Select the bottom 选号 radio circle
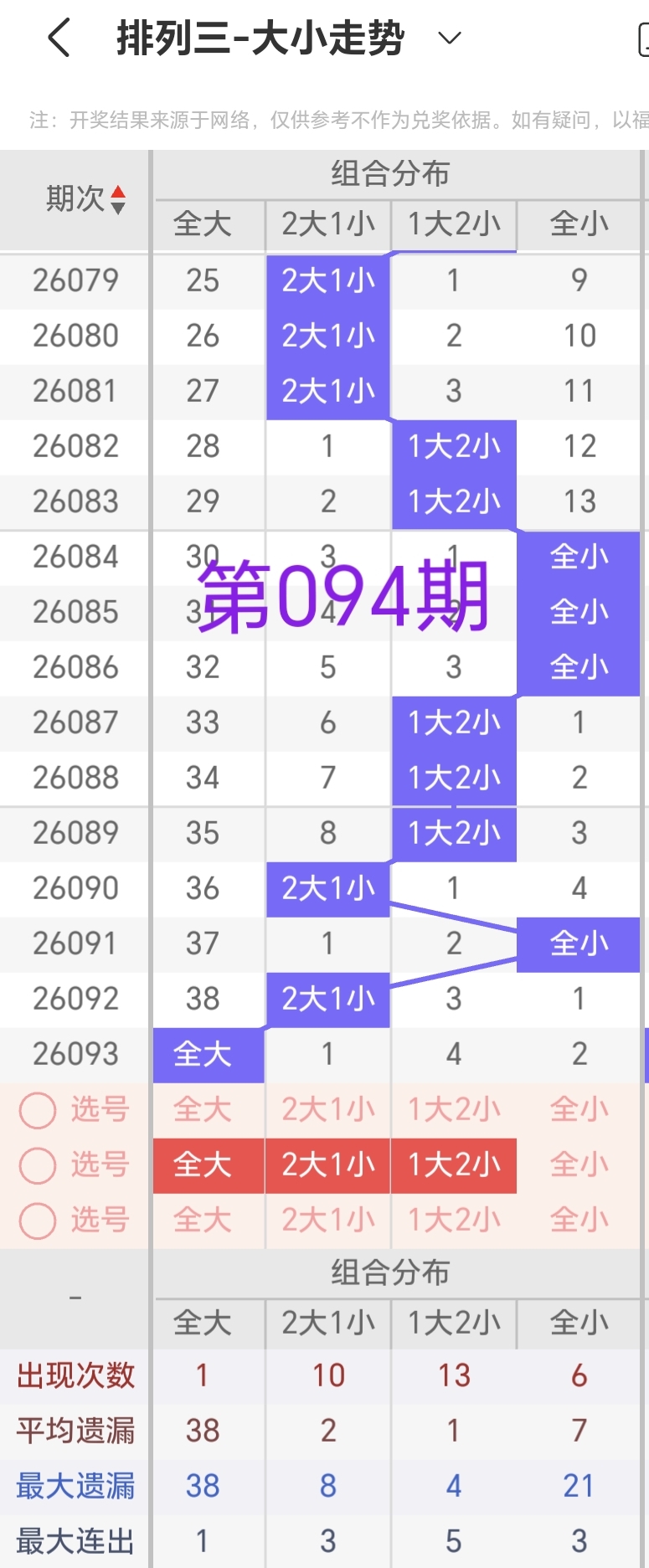649x1568 pixels. [37, 1221]
